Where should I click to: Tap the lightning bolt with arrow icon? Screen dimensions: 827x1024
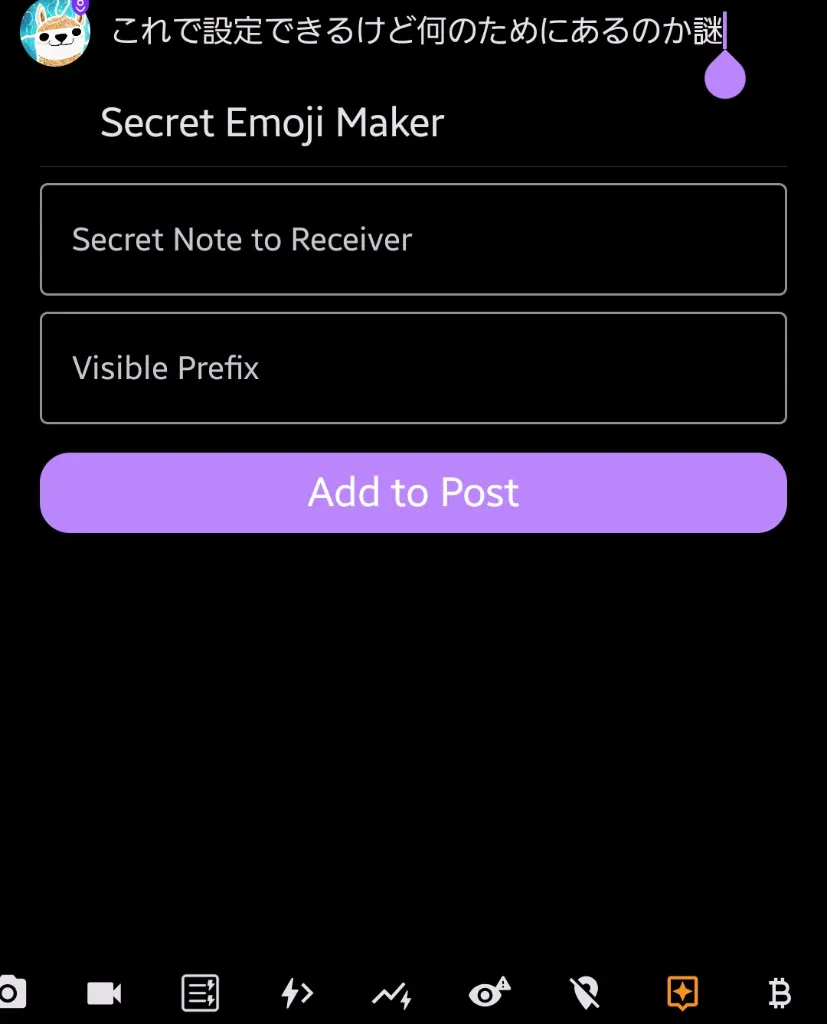tap(297, 993)
